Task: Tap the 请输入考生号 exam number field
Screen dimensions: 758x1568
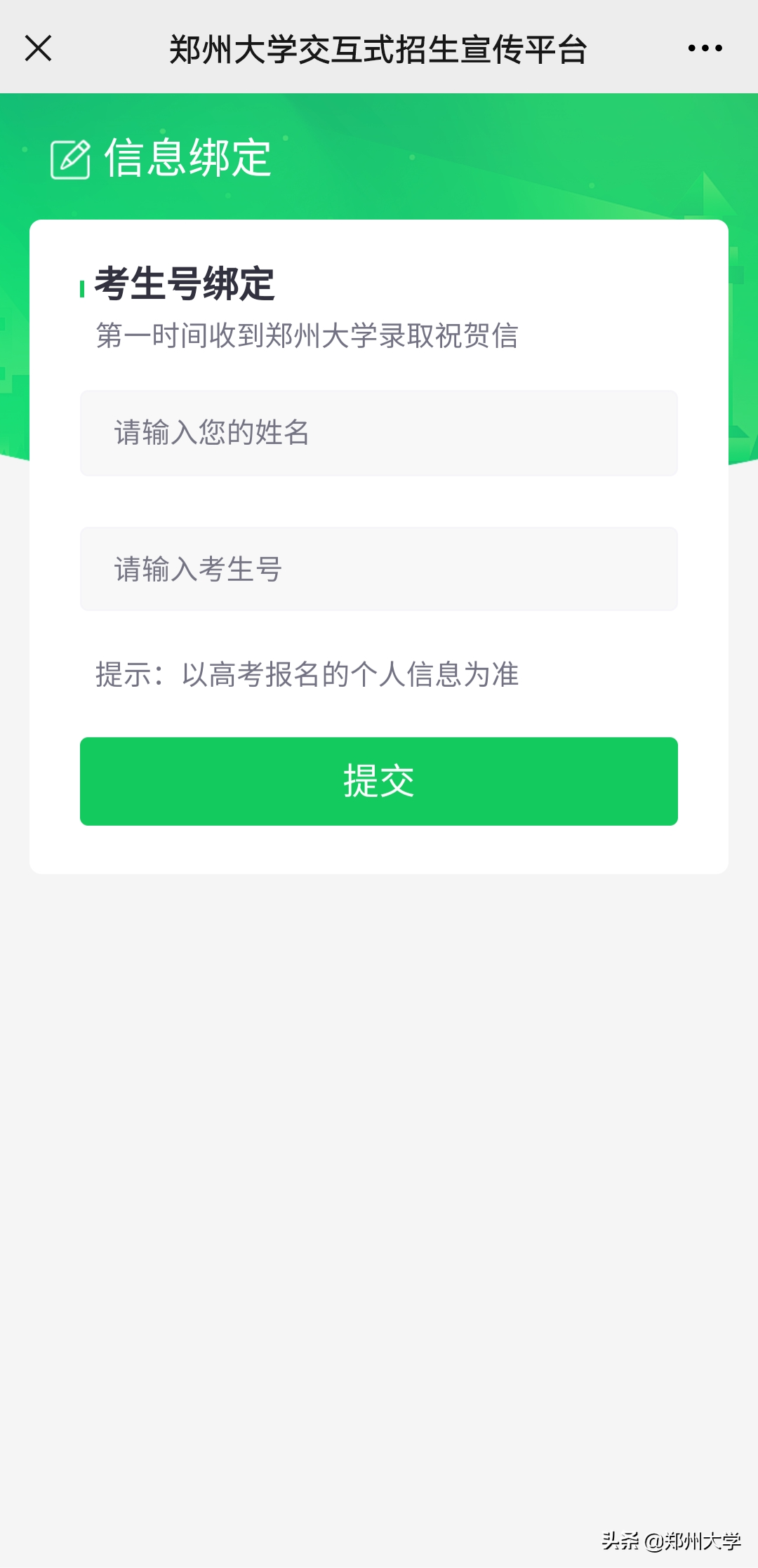Action: coord(379,568)
